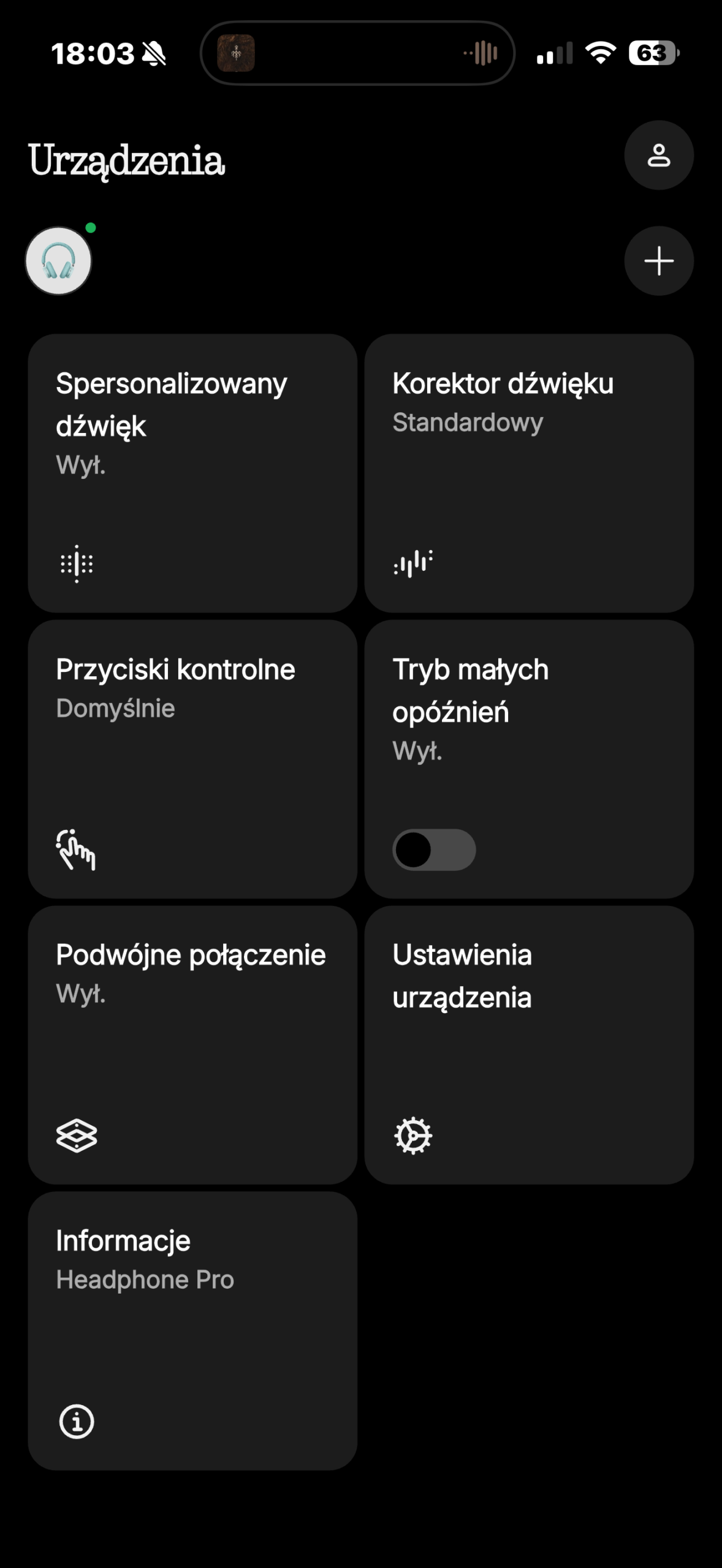
Task: Add a new device with plus button
Action: [659, 261]
